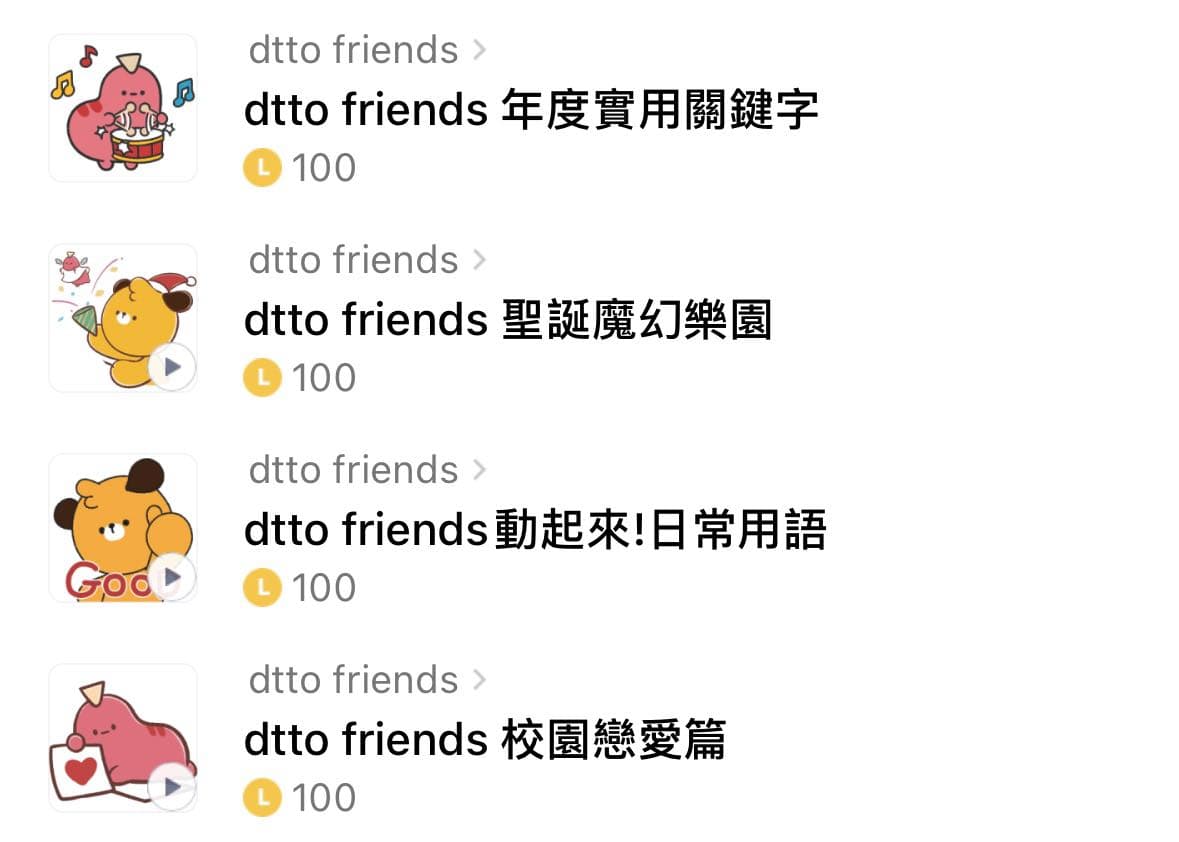Screen dimensions: 1179x842
Task: Play the 聖誕魔幻樂園 animated sticker preview
Action: coord(172,367)
